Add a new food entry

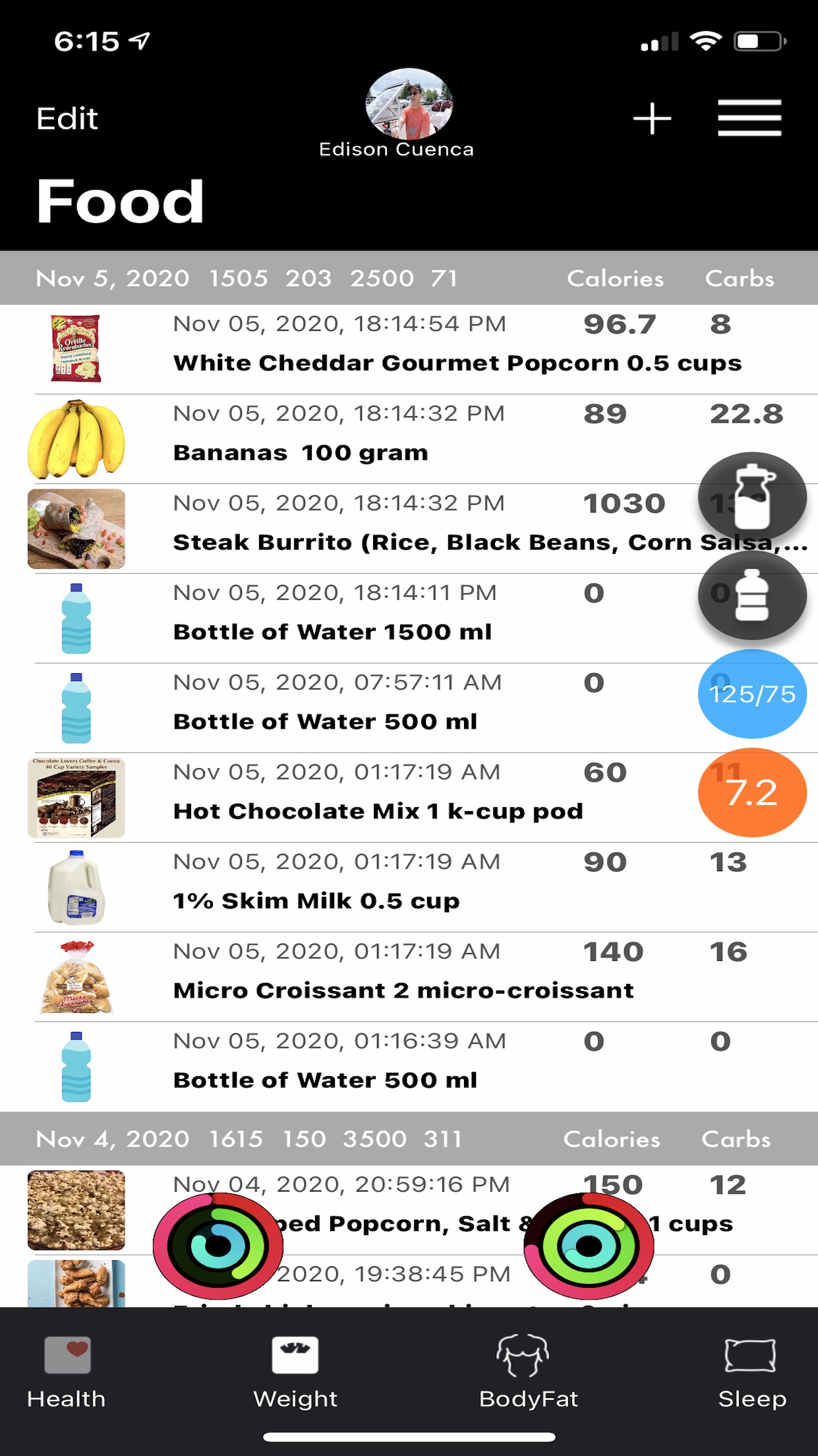(x=652, y=119)
